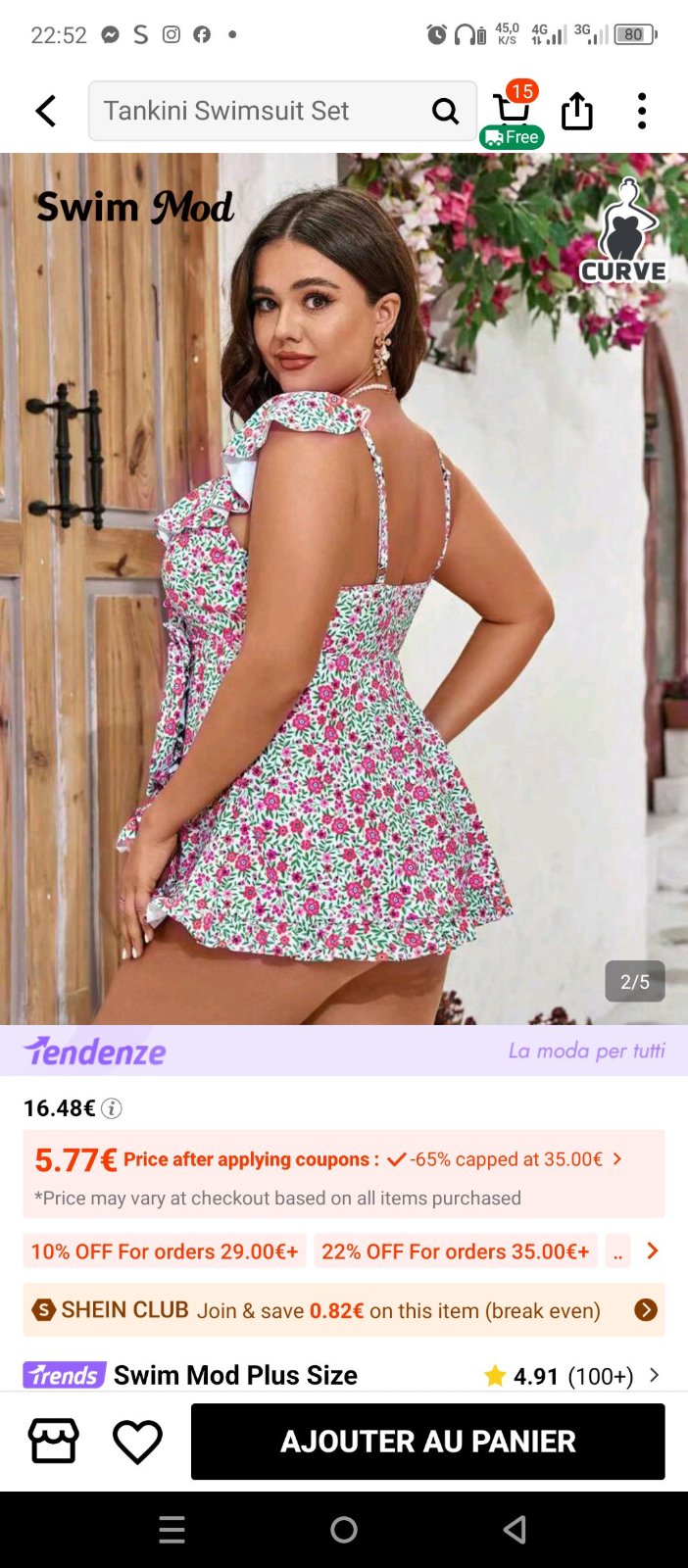
Task: Join SHEIN CLUB via the banner
Action: coord(344,1310)
